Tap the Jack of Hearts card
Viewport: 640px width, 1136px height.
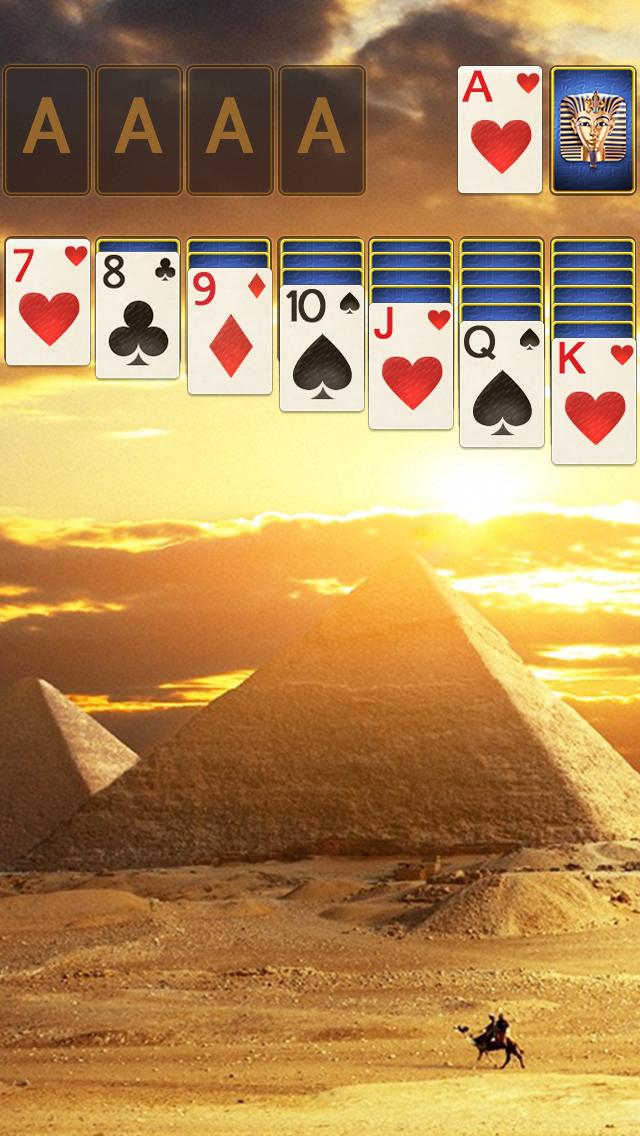[x=411, y=366]
